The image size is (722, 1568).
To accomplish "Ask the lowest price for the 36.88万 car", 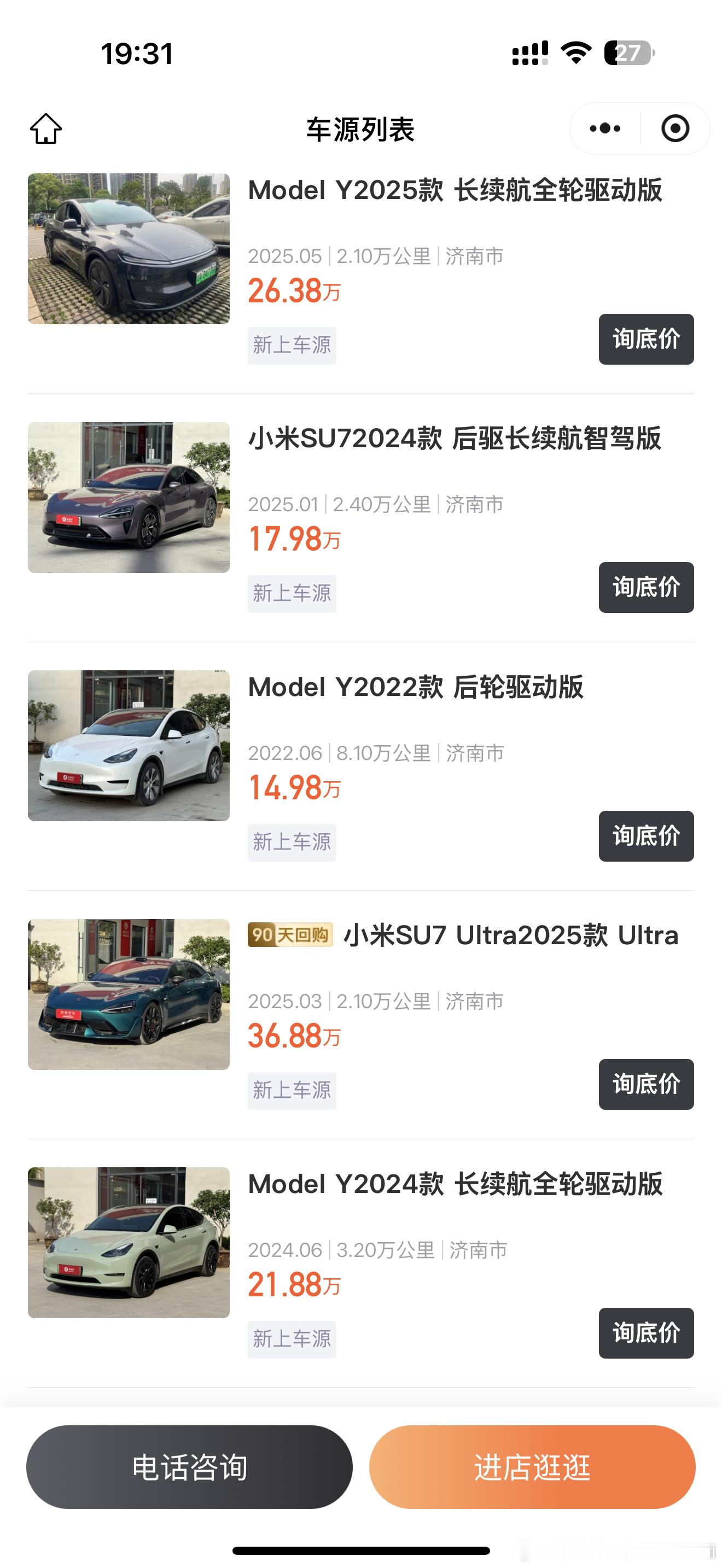I will click(x=646, y=1084).
